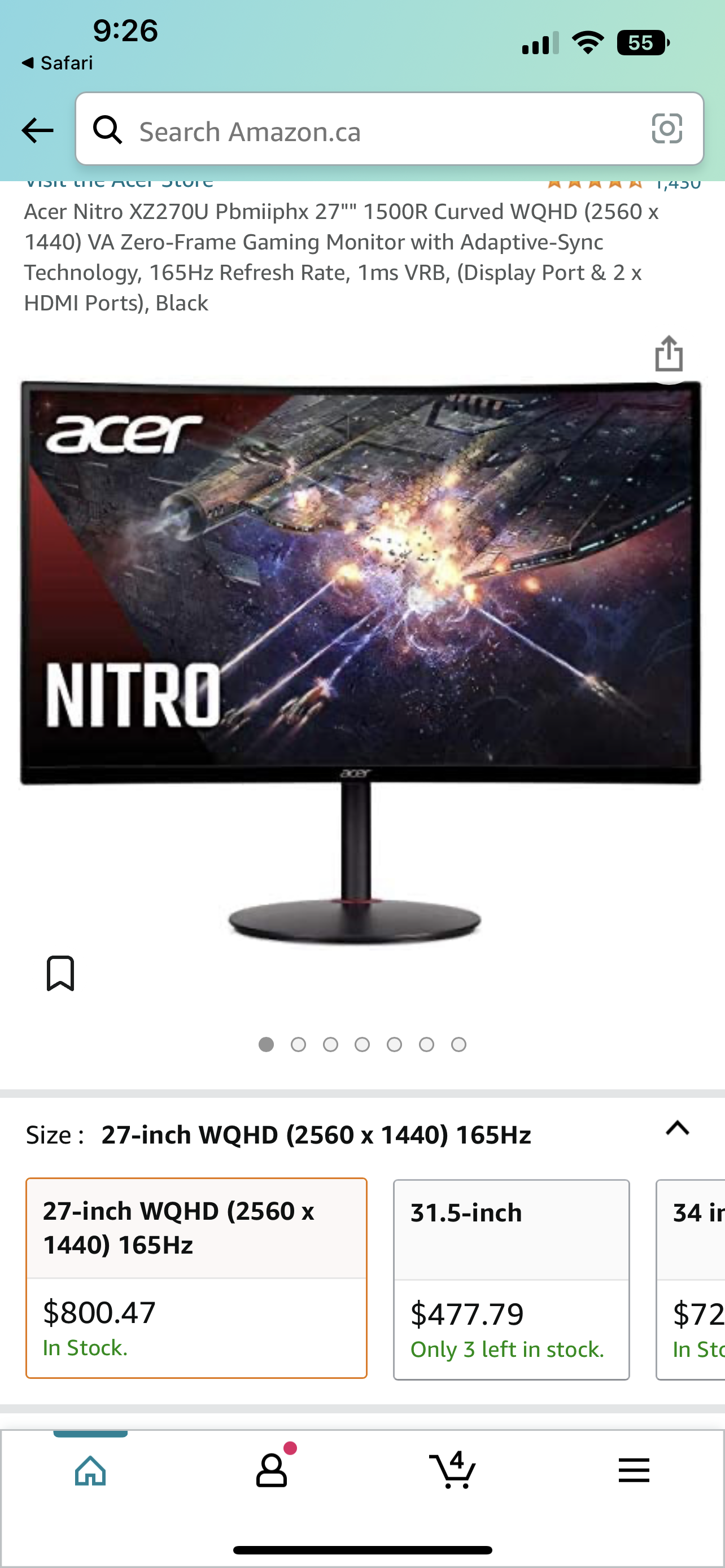
Task: Open camera lens search icon
Action: pyautogui.click(x=667, y=129)
